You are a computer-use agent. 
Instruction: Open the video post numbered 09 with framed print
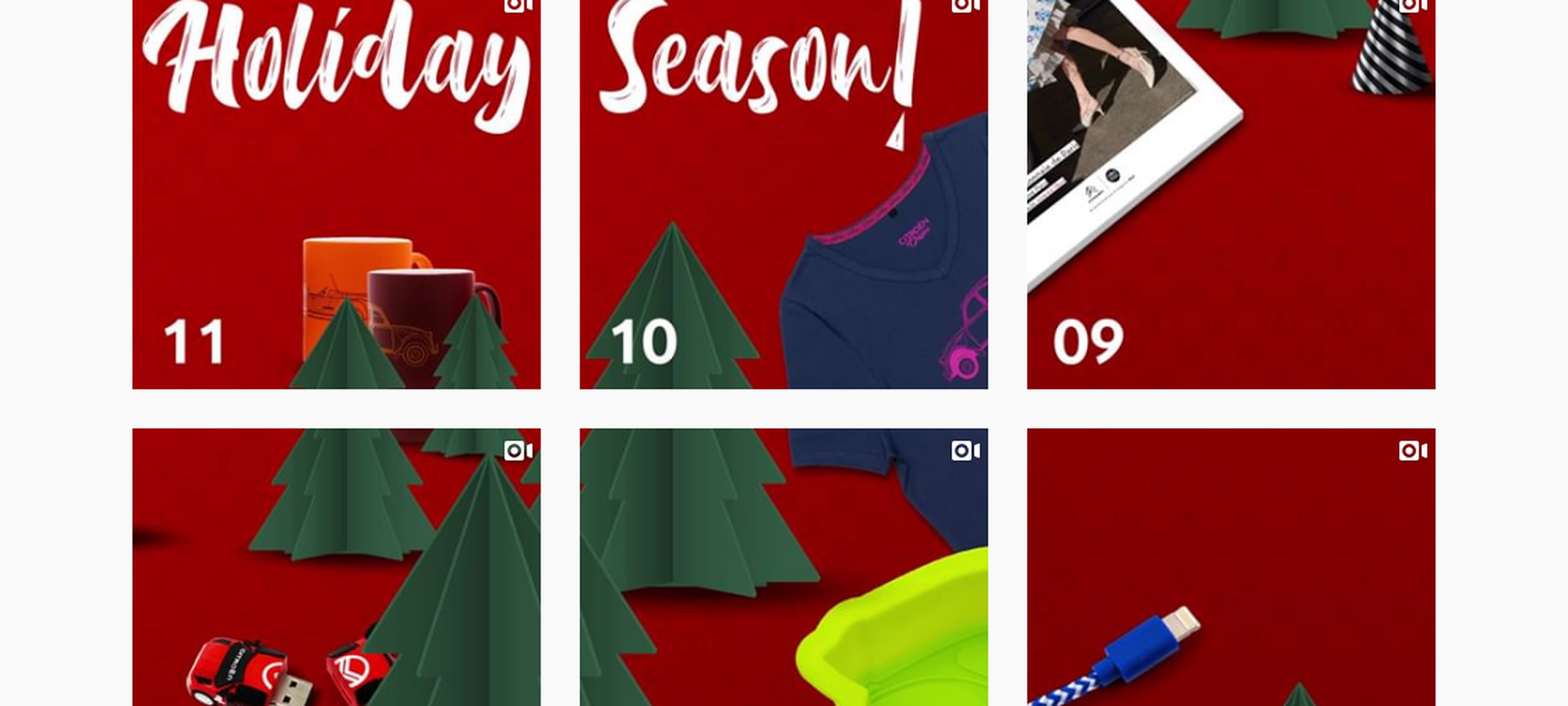point(1231,194)
